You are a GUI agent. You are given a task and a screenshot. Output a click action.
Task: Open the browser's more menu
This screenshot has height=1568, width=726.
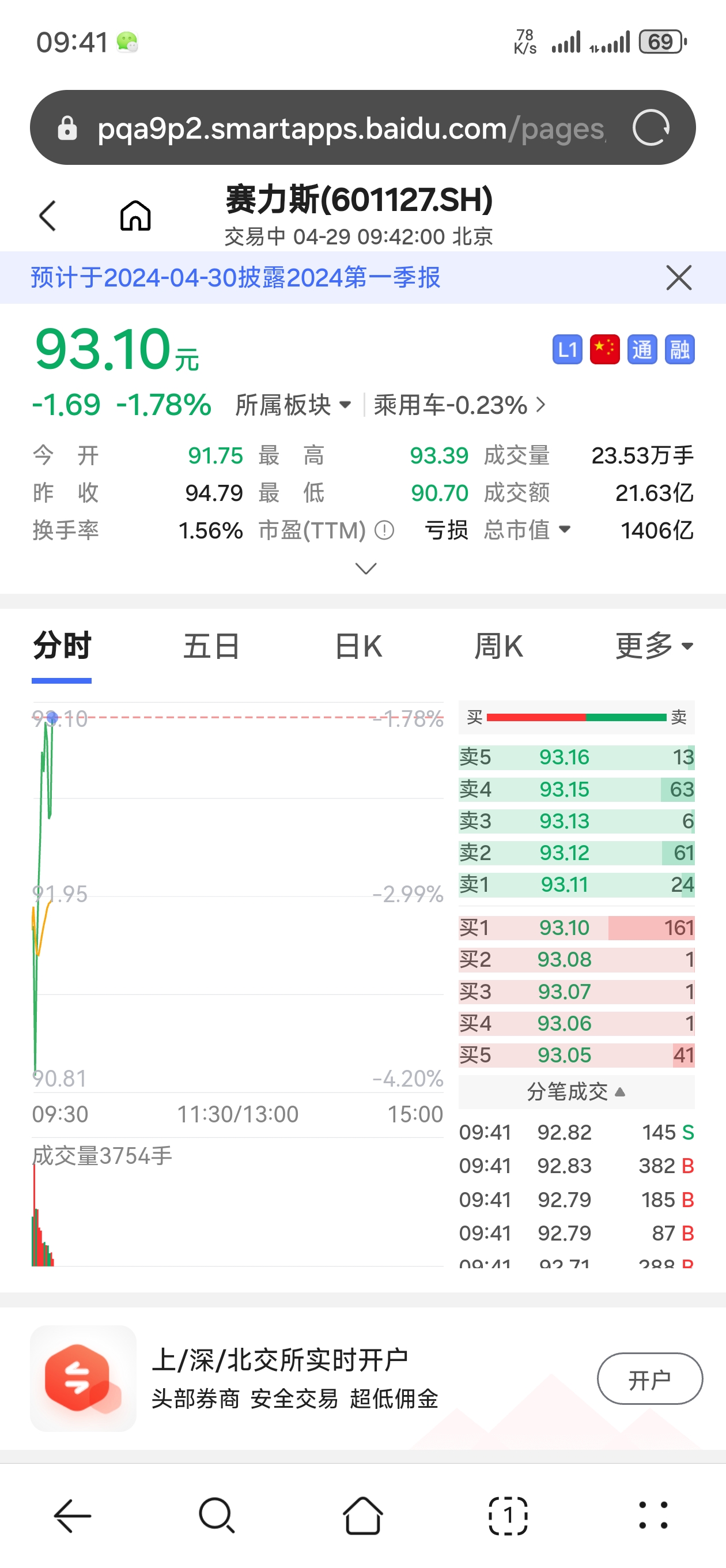tap(653, 1515)
